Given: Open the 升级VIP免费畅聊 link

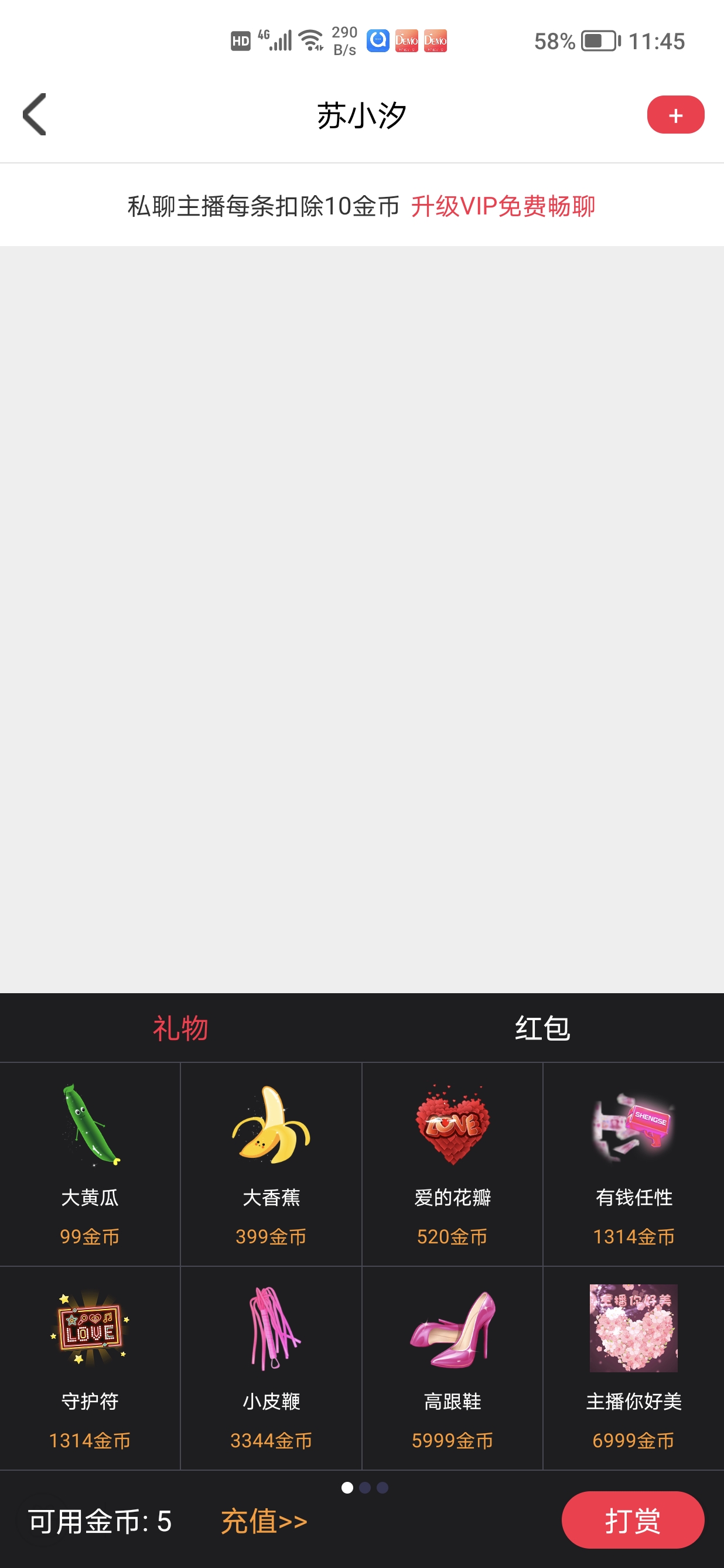Looking at the screenshot, I should 503,206.
